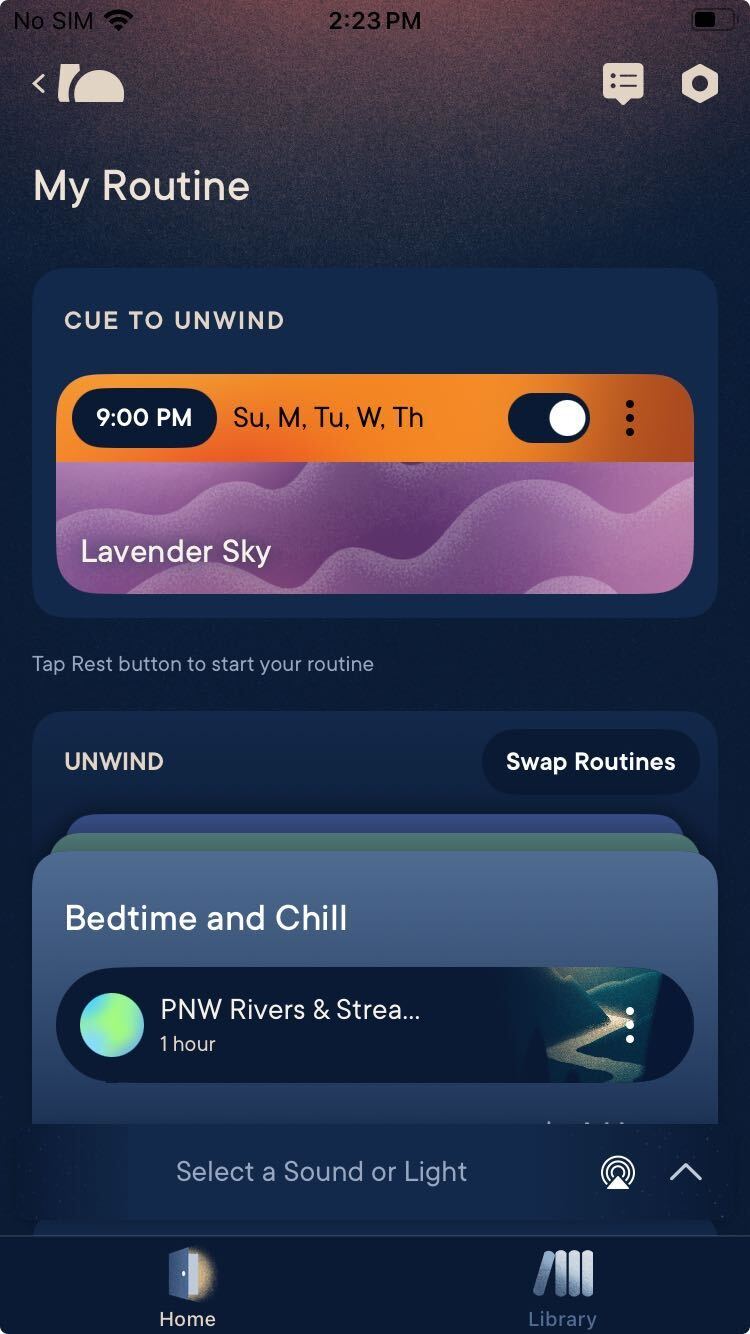Tap the Swap Routines button
The width and height of the screenshot is (750, 1334).
pyautogui.click(x=590, y=762)
